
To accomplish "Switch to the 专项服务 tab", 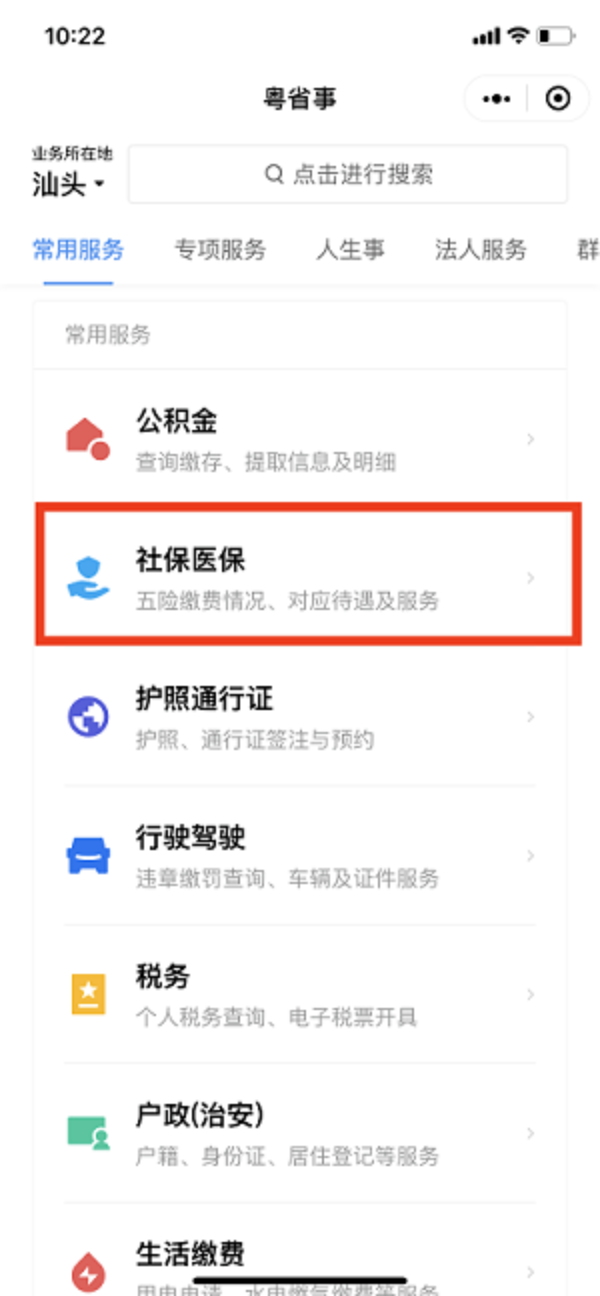I will click(220, 249).
